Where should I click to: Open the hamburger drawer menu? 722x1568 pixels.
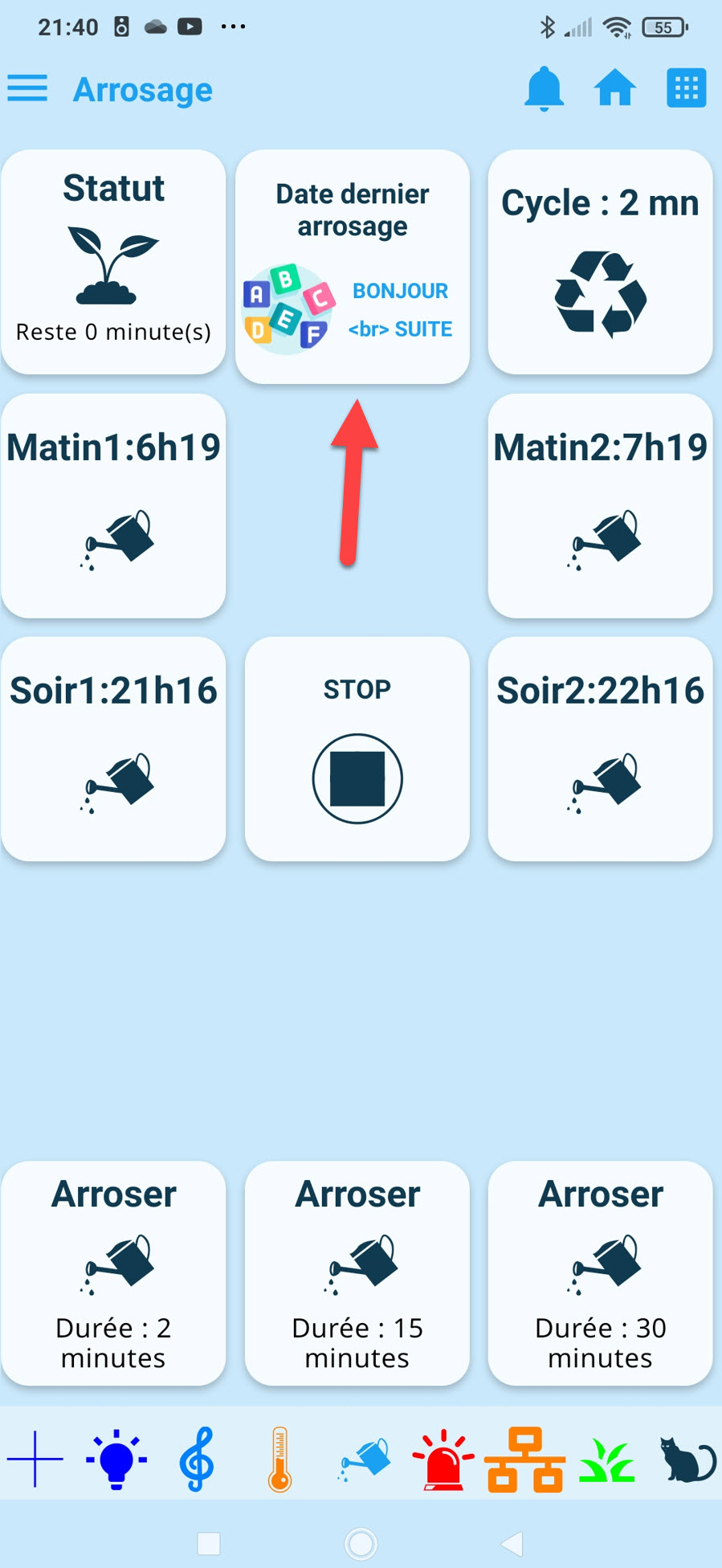point(27,88)
